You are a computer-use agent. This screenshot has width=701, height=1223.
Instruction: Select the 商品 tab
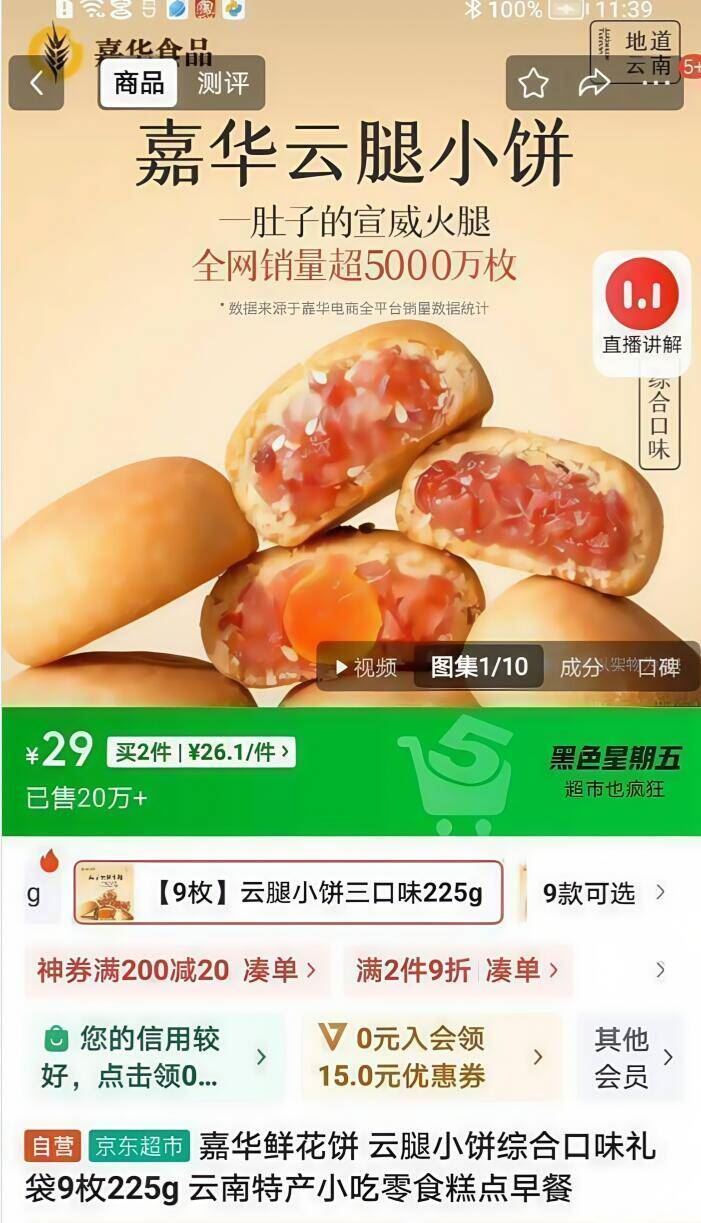pos(139,83)
